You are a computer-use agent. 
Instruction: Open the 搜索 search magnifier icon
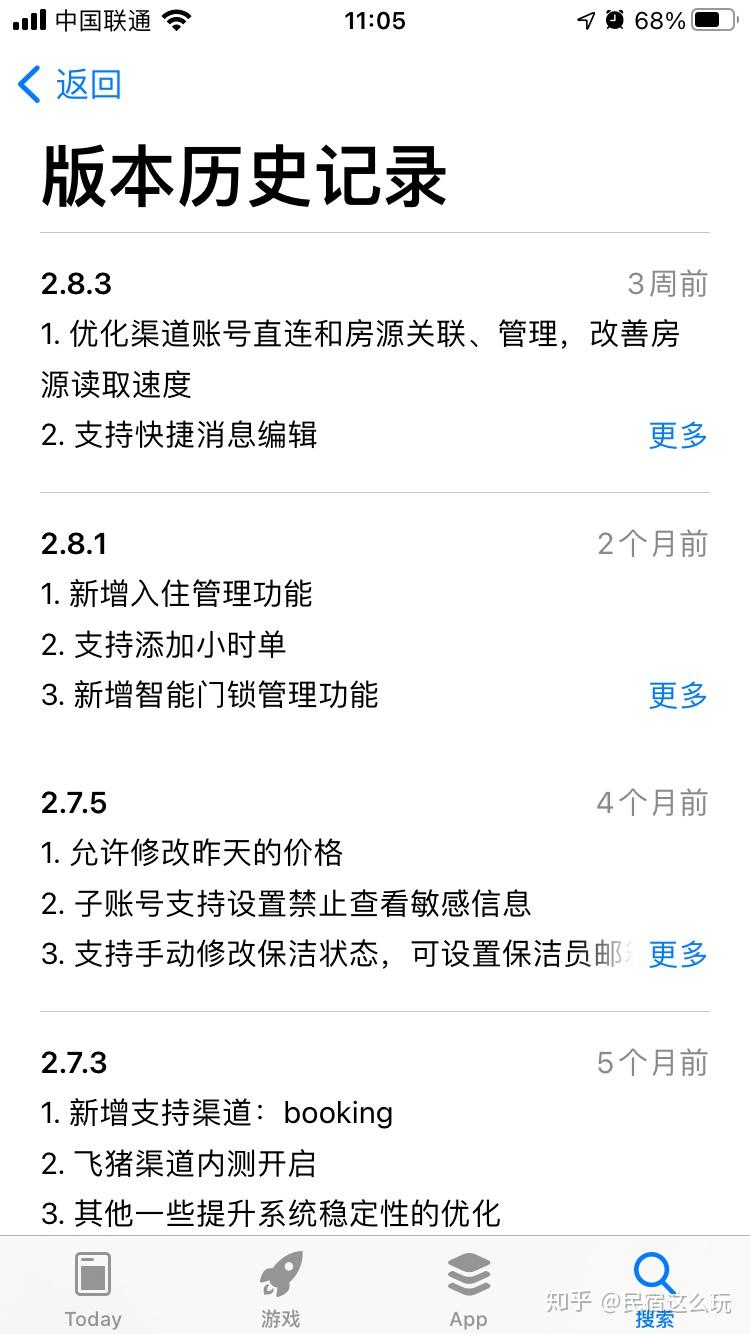coord(655,1273)
